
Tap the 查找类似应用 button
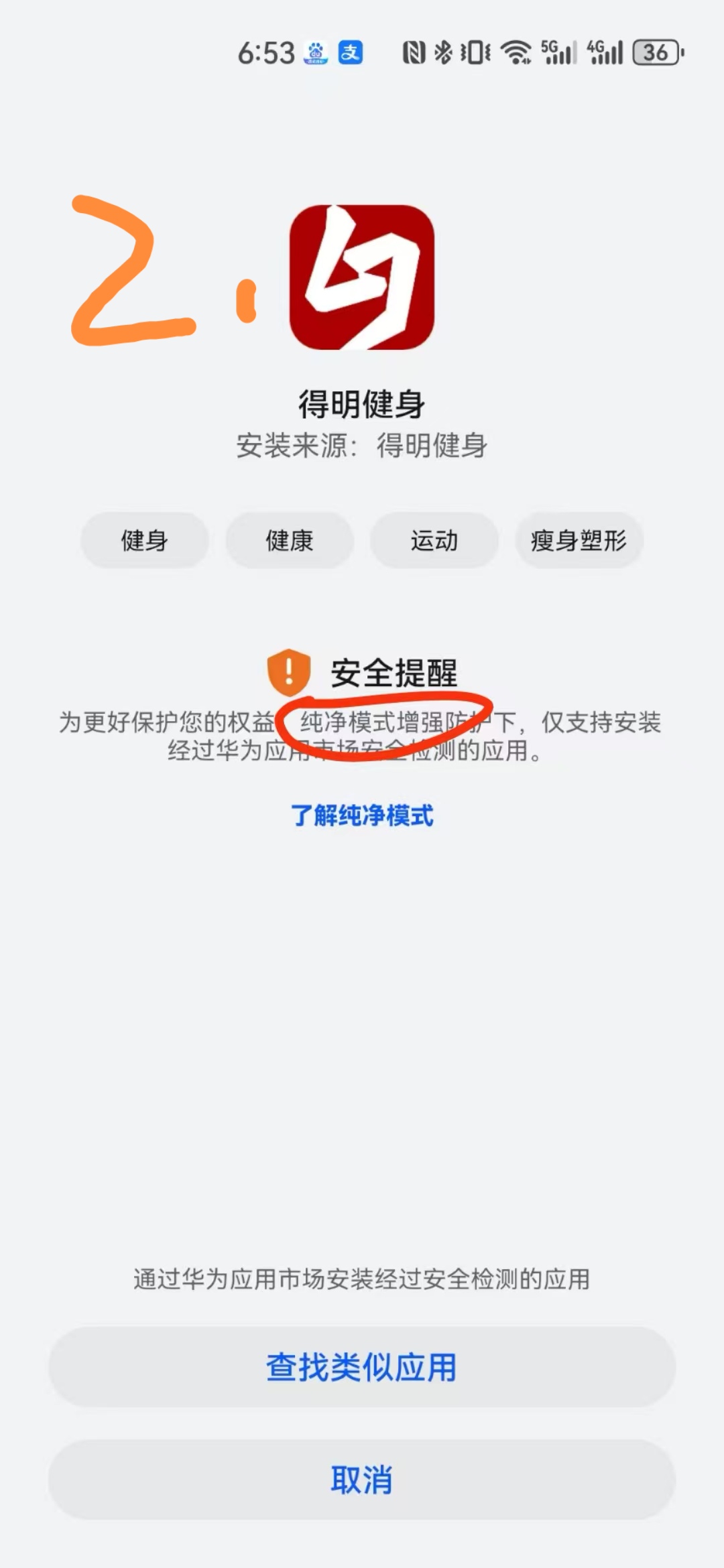pyautogui.click(x=362, y=1367)
